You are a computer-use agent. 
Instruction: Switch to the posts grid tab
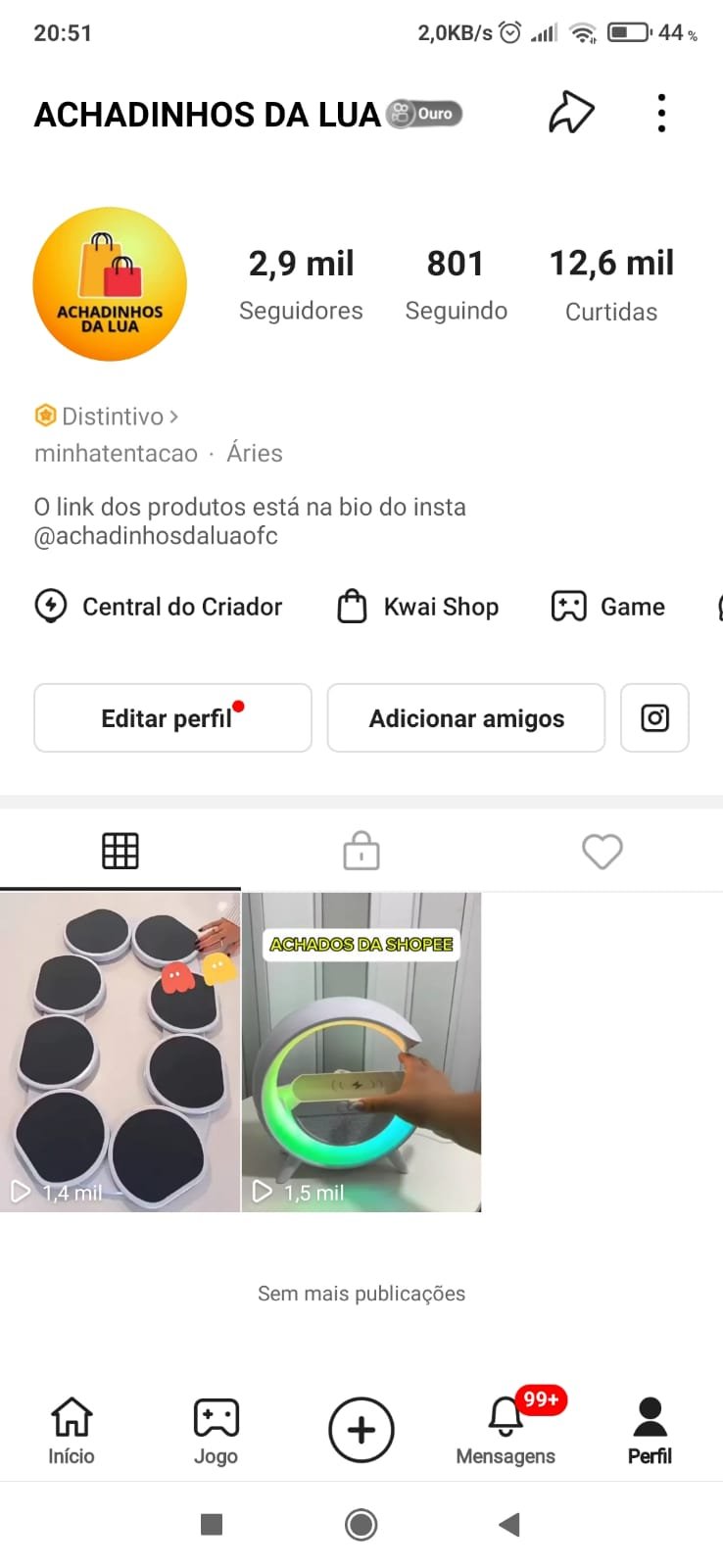120,851
